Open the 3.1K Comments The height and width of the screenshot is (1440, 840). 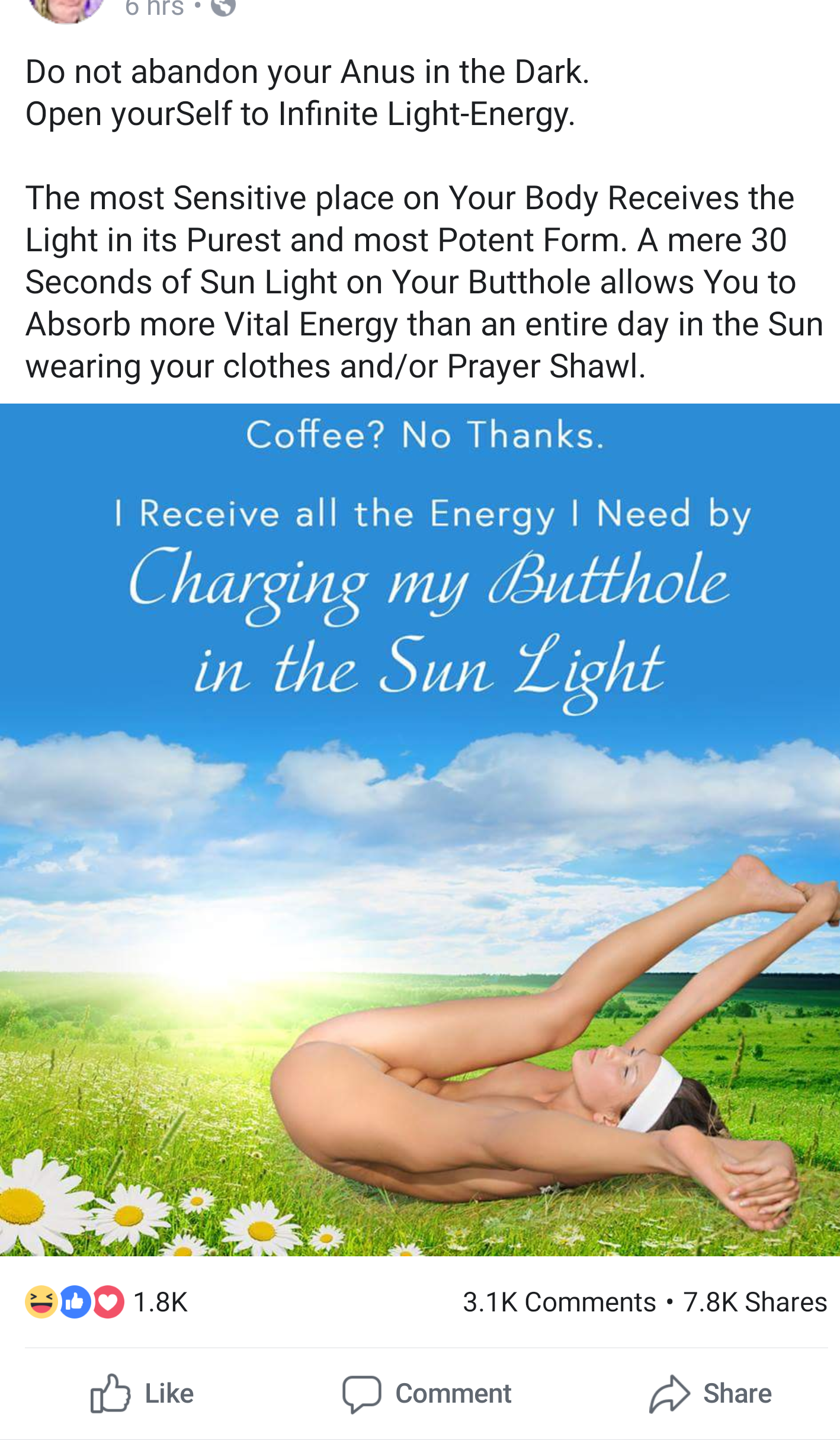559,1302
